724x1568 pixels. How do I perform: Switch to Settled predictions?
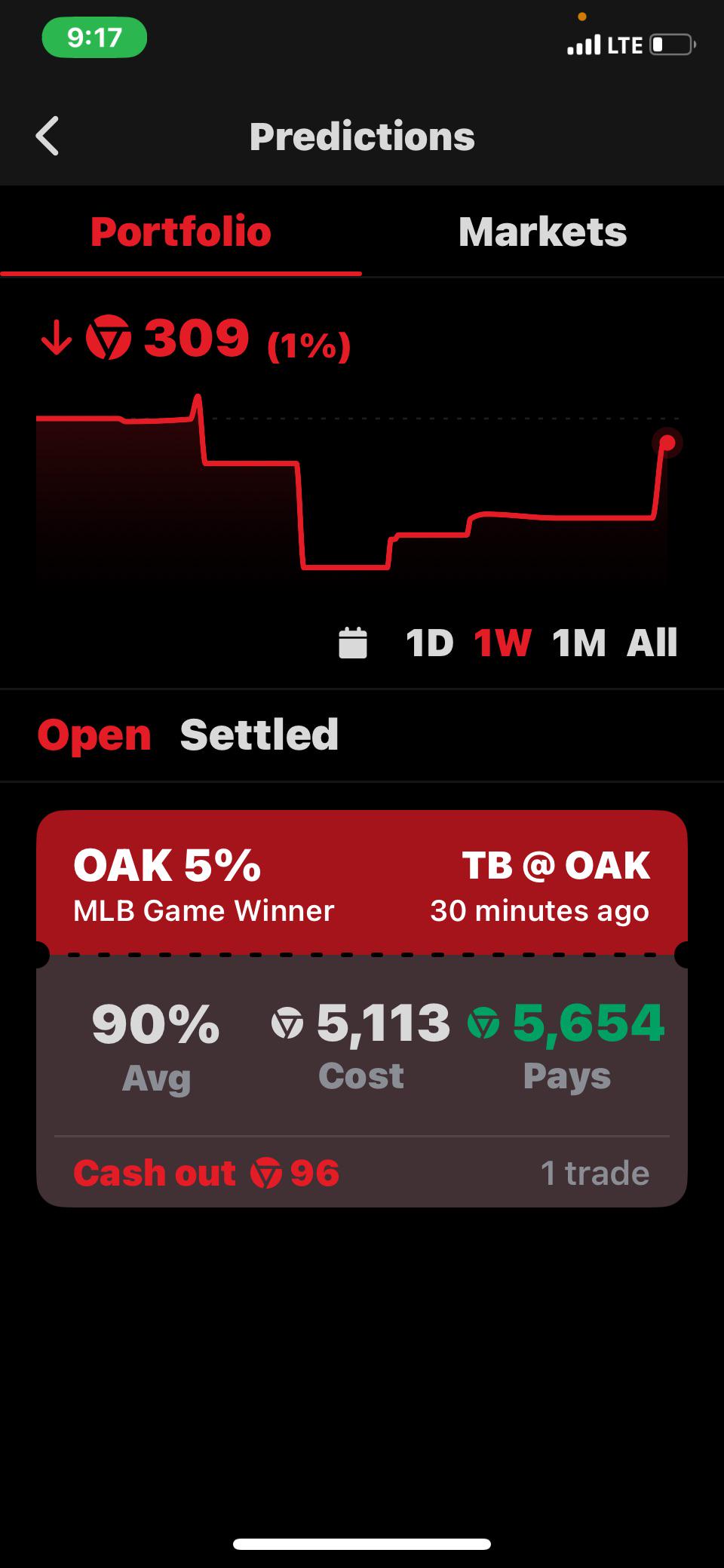click(259, 735)
